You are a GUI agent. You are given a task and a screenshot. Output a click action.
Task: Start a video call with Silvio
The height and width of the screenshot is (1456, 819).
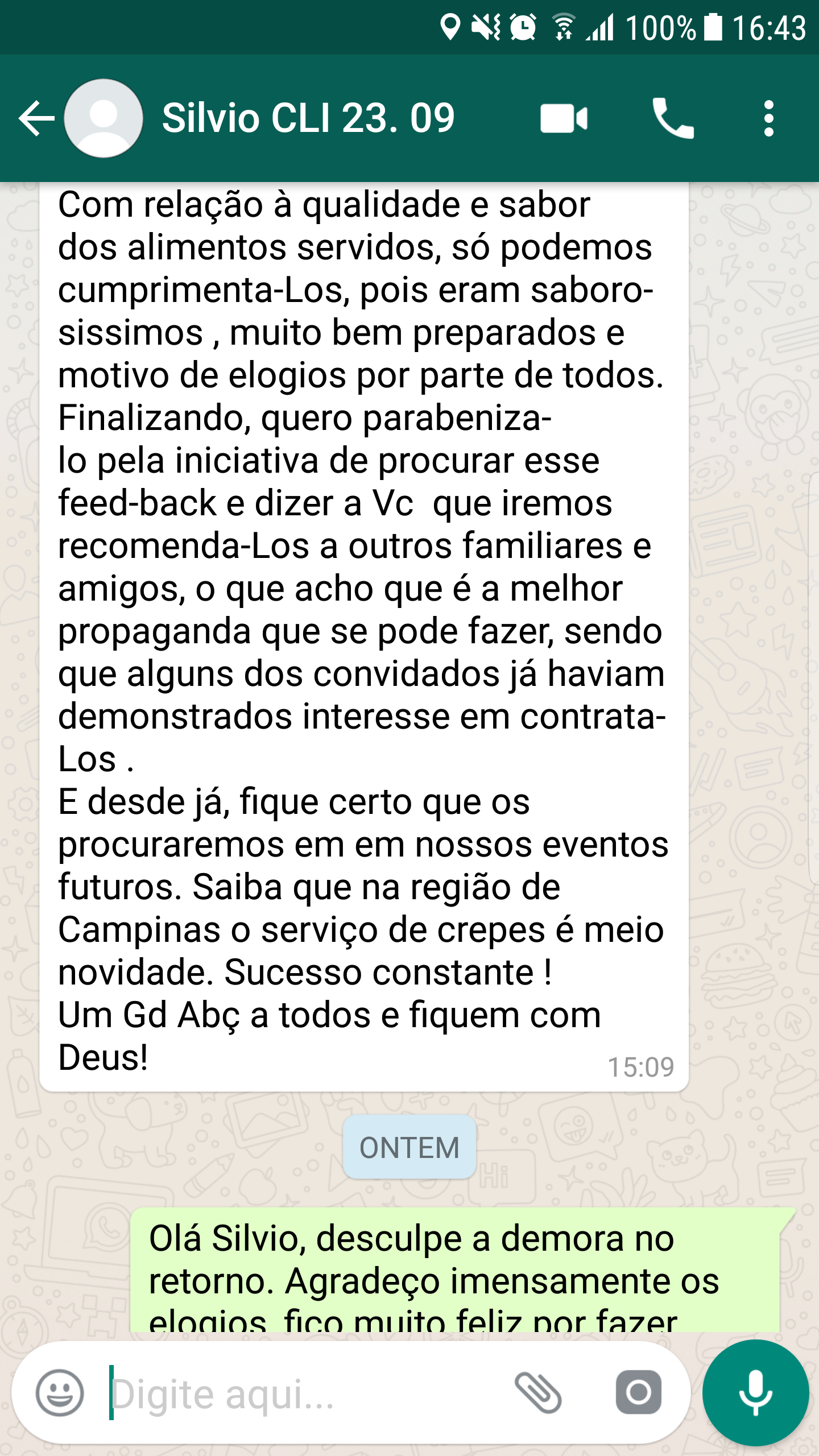click(x=564, y=119)
